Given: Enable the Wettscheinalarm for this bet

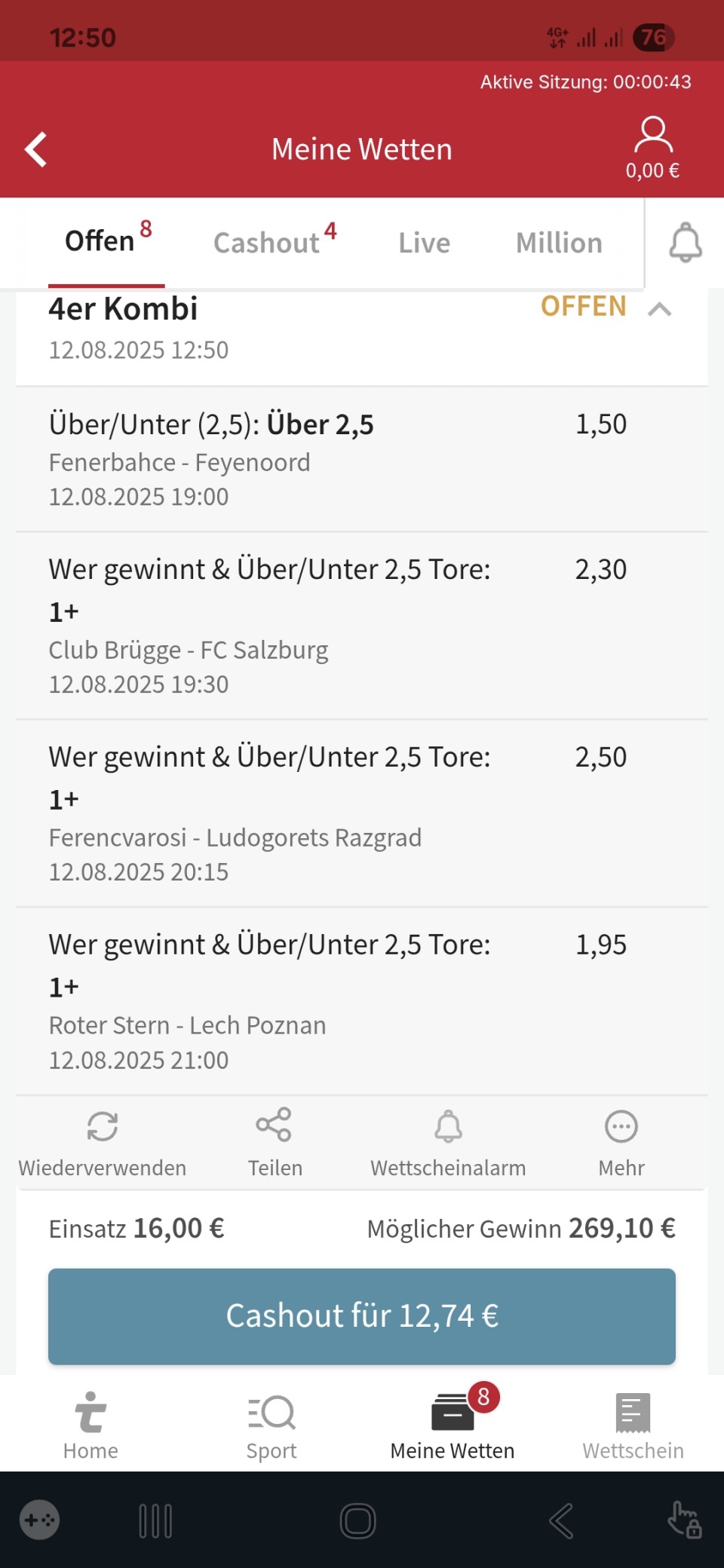Looking at the screenshot, I should pyautogui.click(x=448, y=1144).
